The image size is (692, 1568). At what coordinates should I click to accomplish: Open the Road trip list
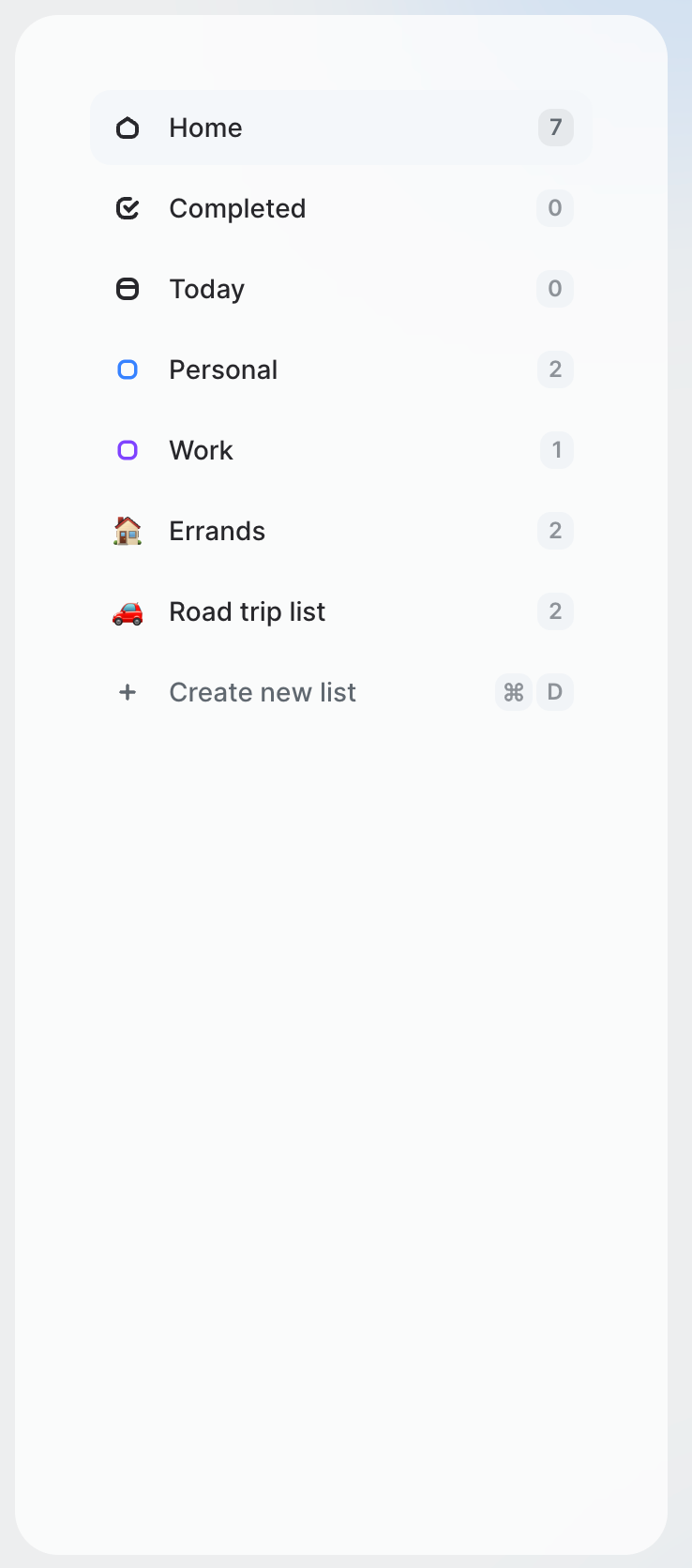click(x=247, y=611)
